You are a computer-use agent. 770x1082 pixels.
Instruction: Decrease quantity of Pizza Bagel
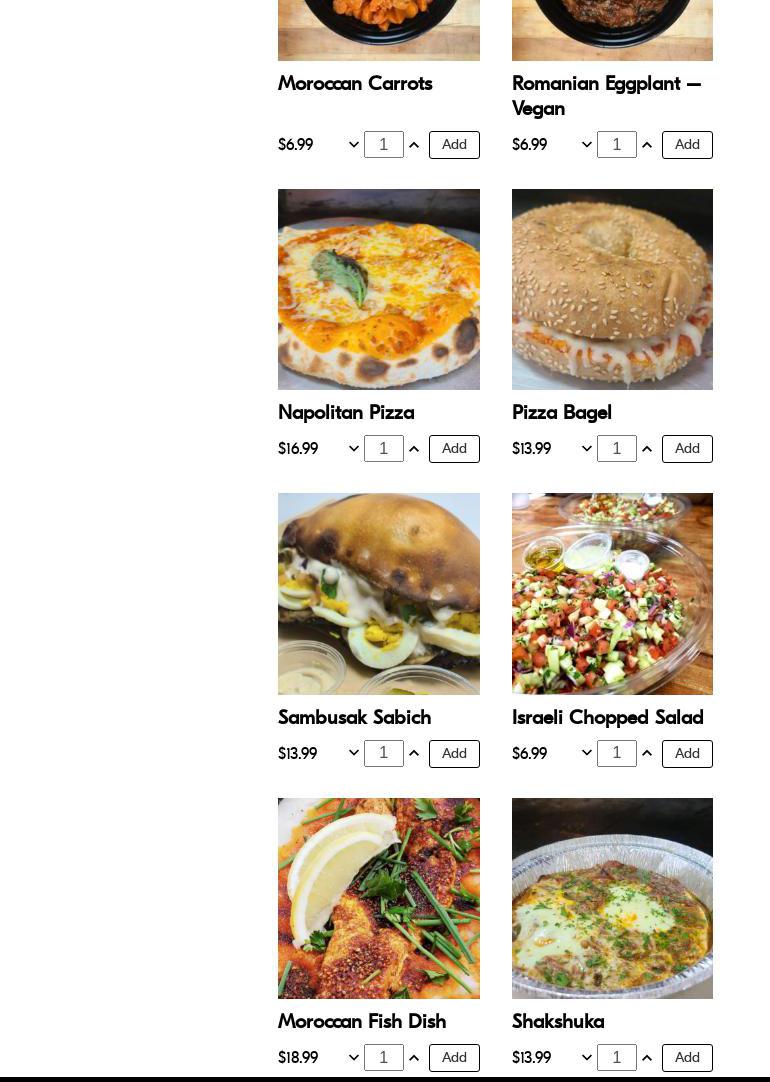pos(587,449)
